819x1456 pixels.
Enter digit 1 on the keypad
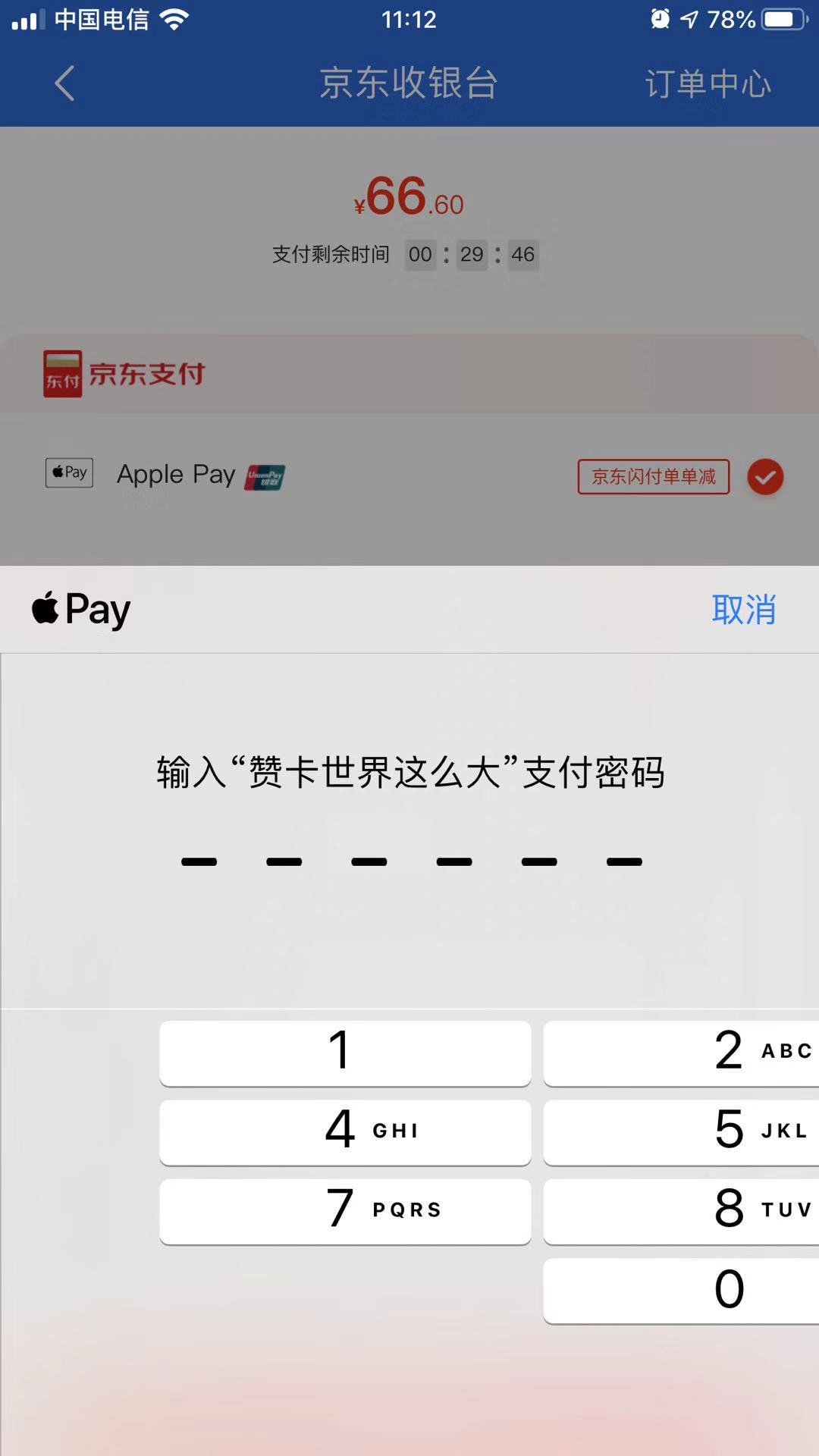click(x=345, y=1052)
